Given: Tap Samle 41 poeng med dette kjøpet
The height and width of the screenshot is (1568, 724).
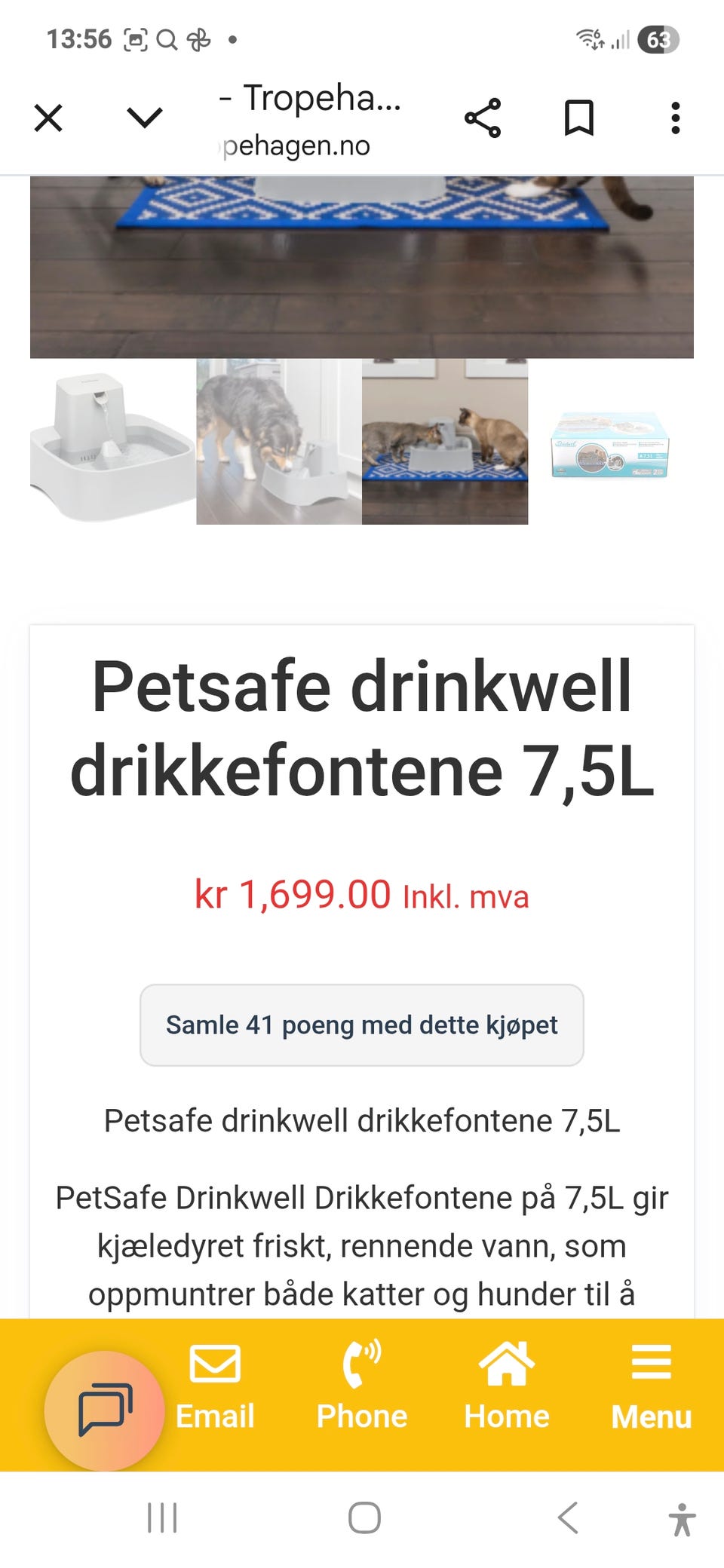Looking at the screenshot, I should 361,1025.
